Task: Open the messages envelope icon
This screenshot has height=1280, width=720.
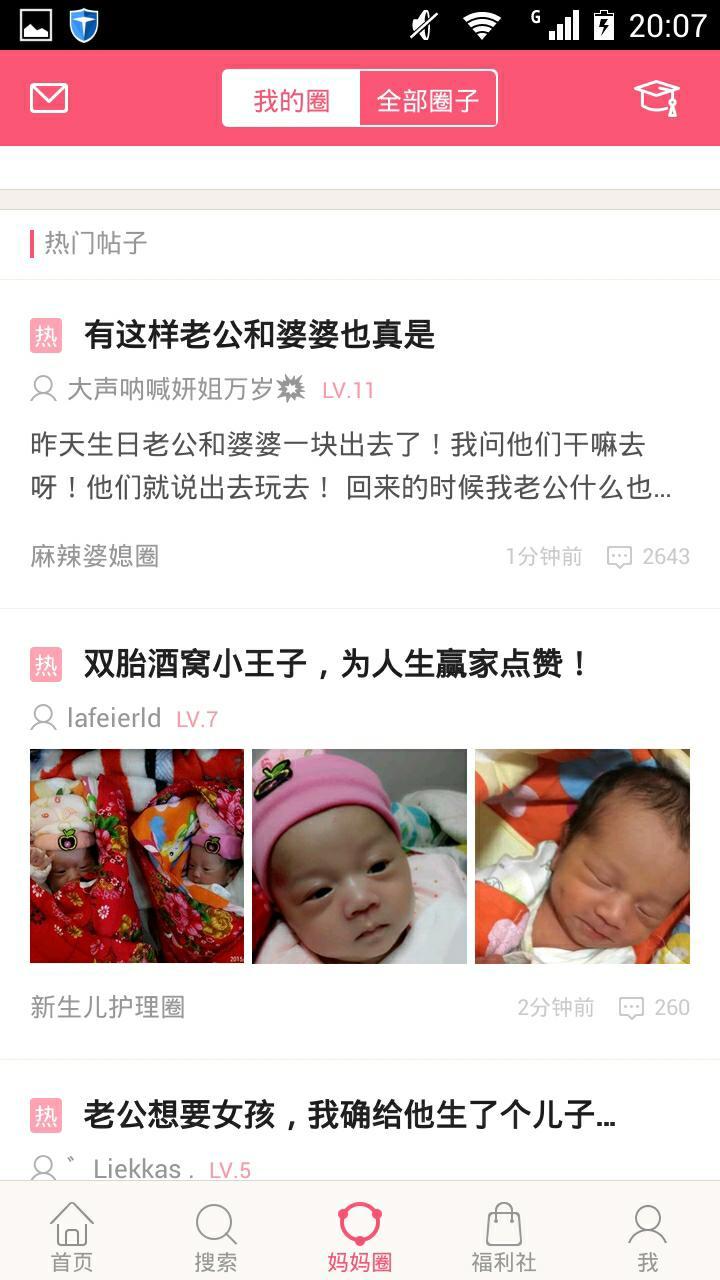Action: tap(49, 98)
